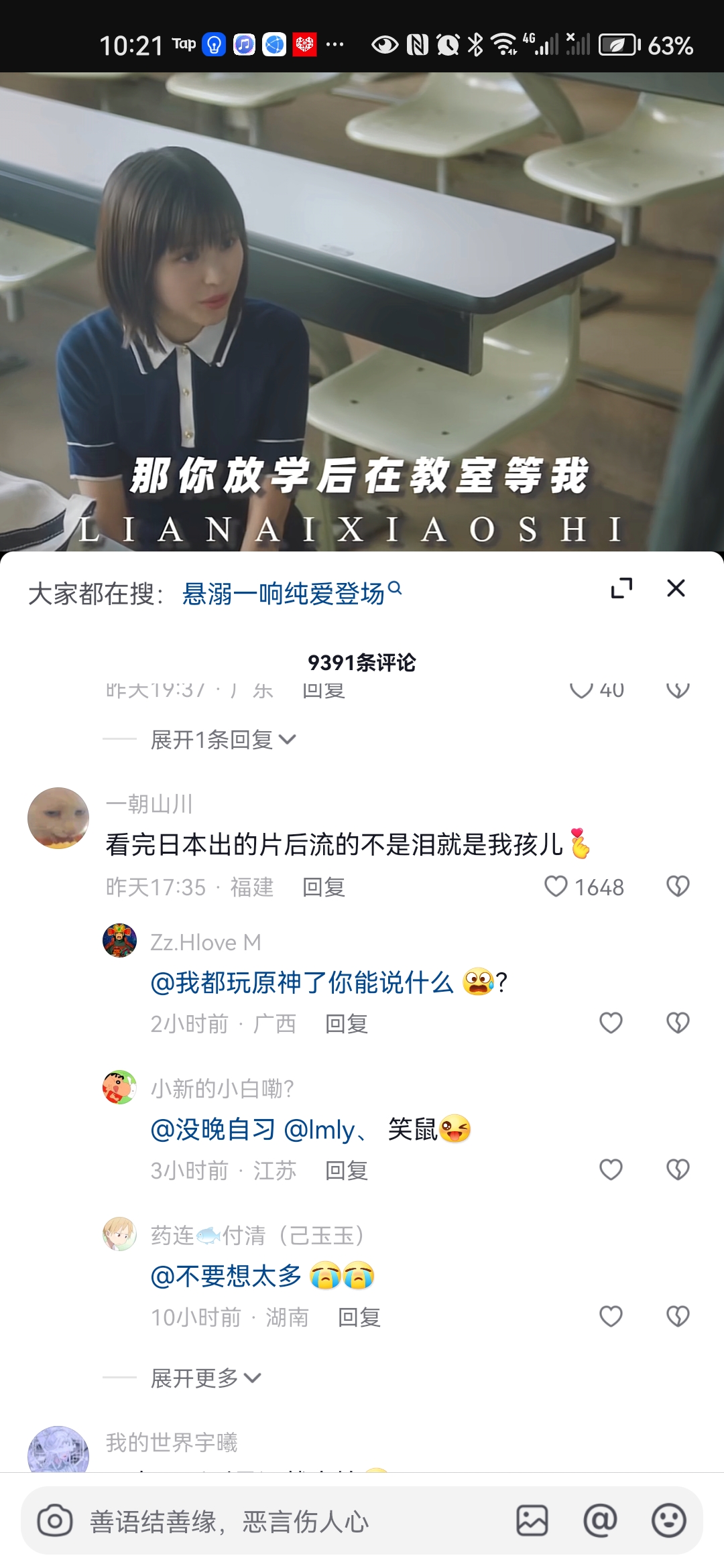The image size is (724, 1568).
Task: Like 小新的小白嘞?'s reply
Action: [x=611, y=1170]
